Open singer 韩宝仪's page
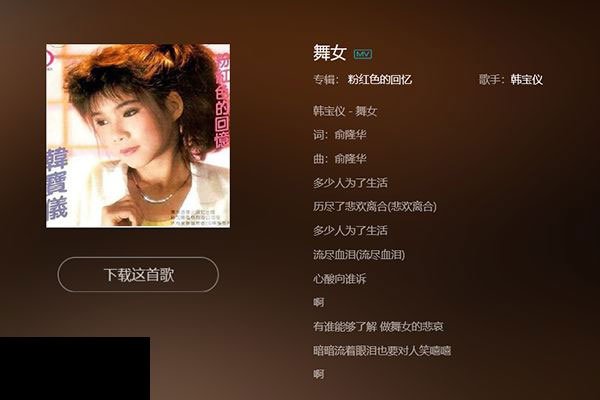The width and height of the screenshot is (600, 400). coord(526,79)
